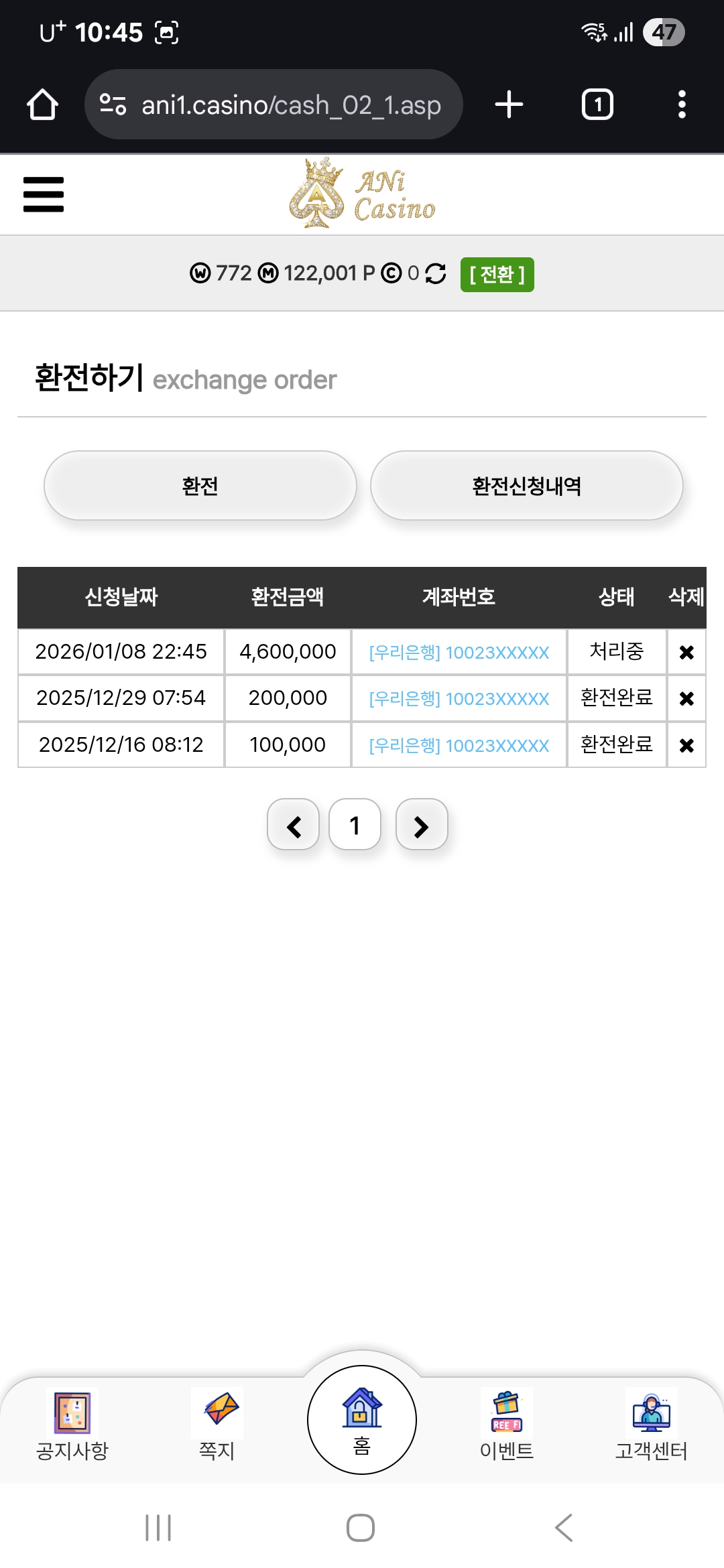Go to the previous page arrow
This screenshot has height=1568, width=724.
294,826
